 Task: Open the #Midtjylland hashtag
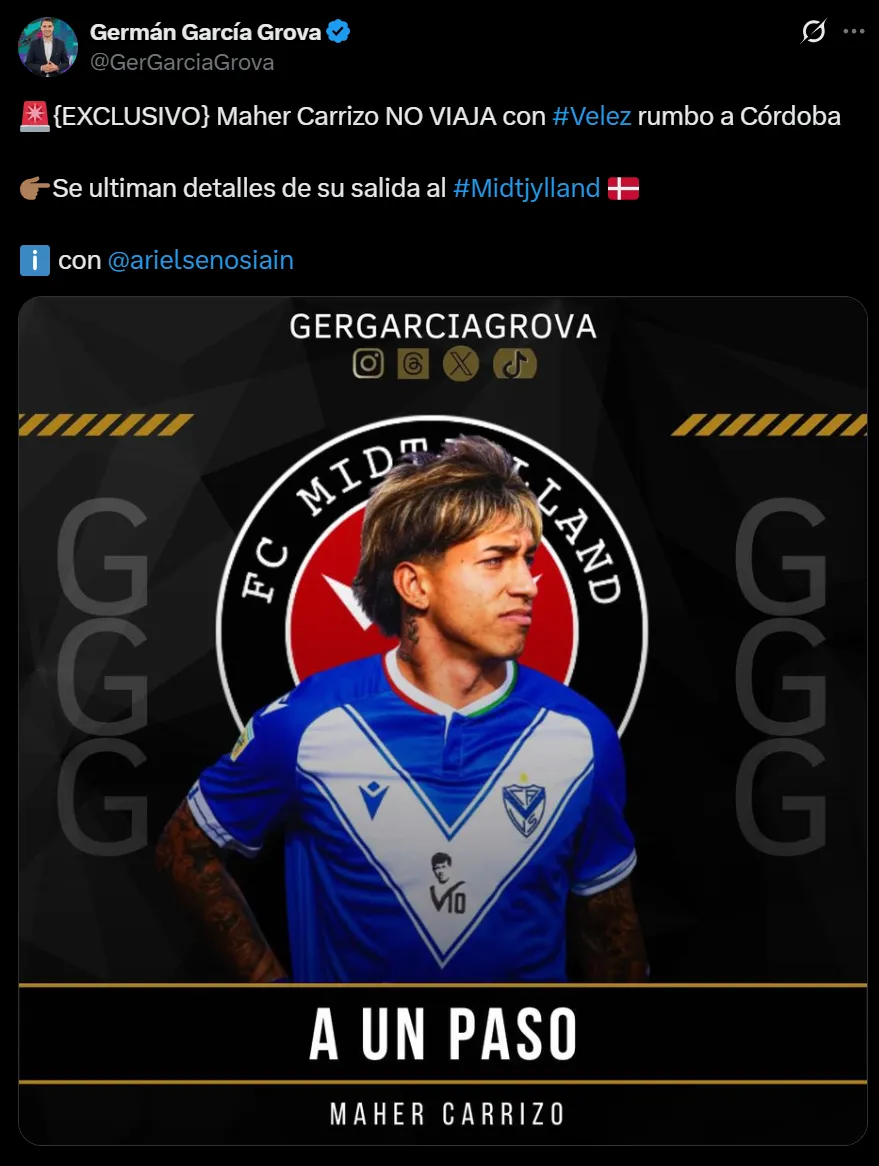(x=526, y=188)
